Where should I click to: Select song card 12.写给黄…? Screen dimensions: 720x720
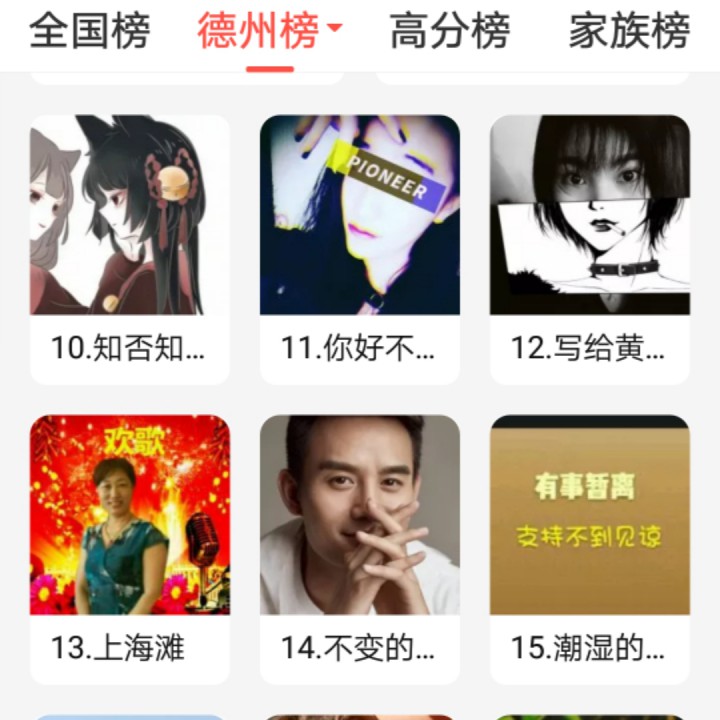[589, 248]
